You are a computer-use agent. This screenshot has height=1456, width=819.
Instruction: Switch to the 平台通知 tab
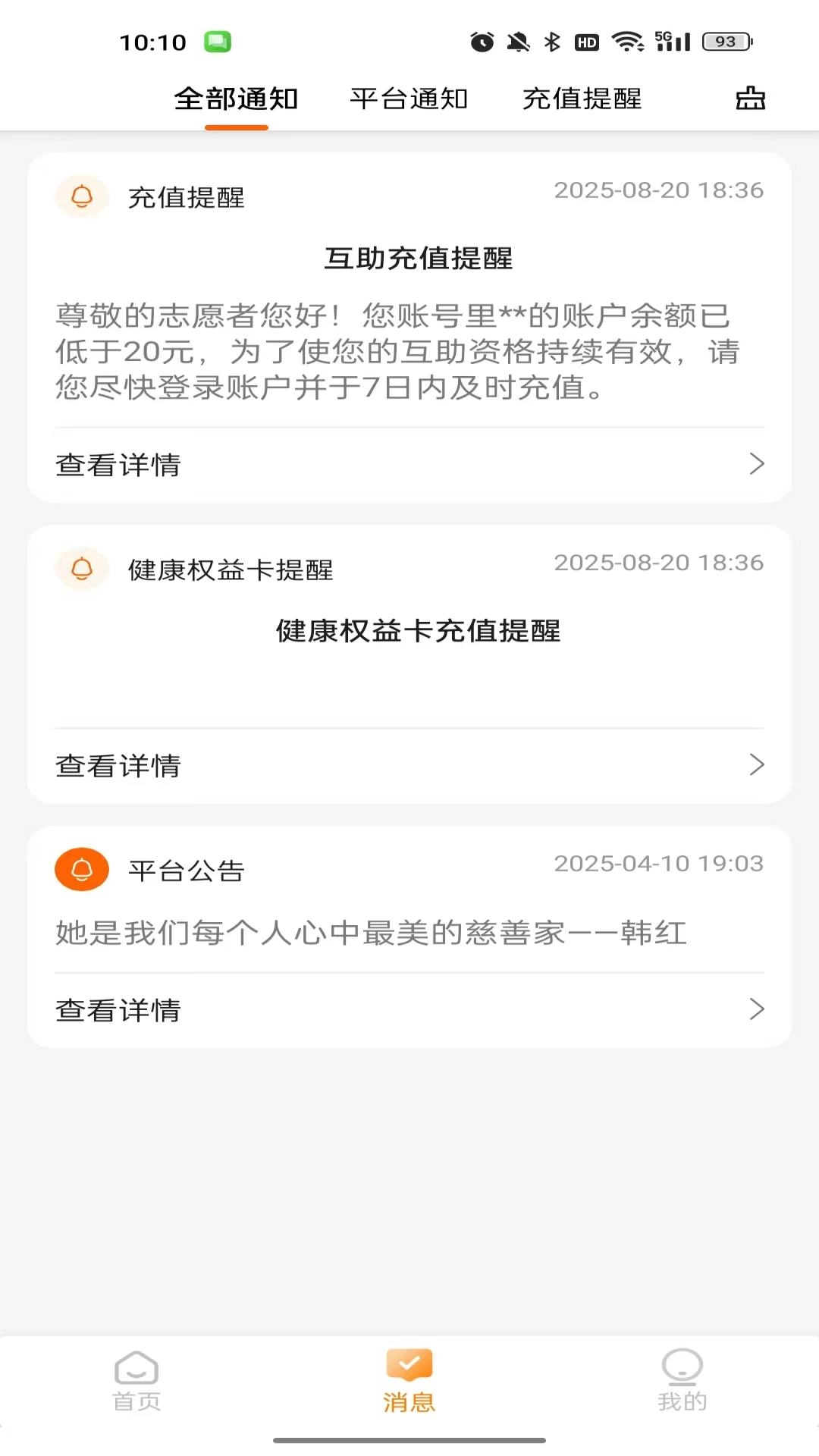click(x=408, y=99)
